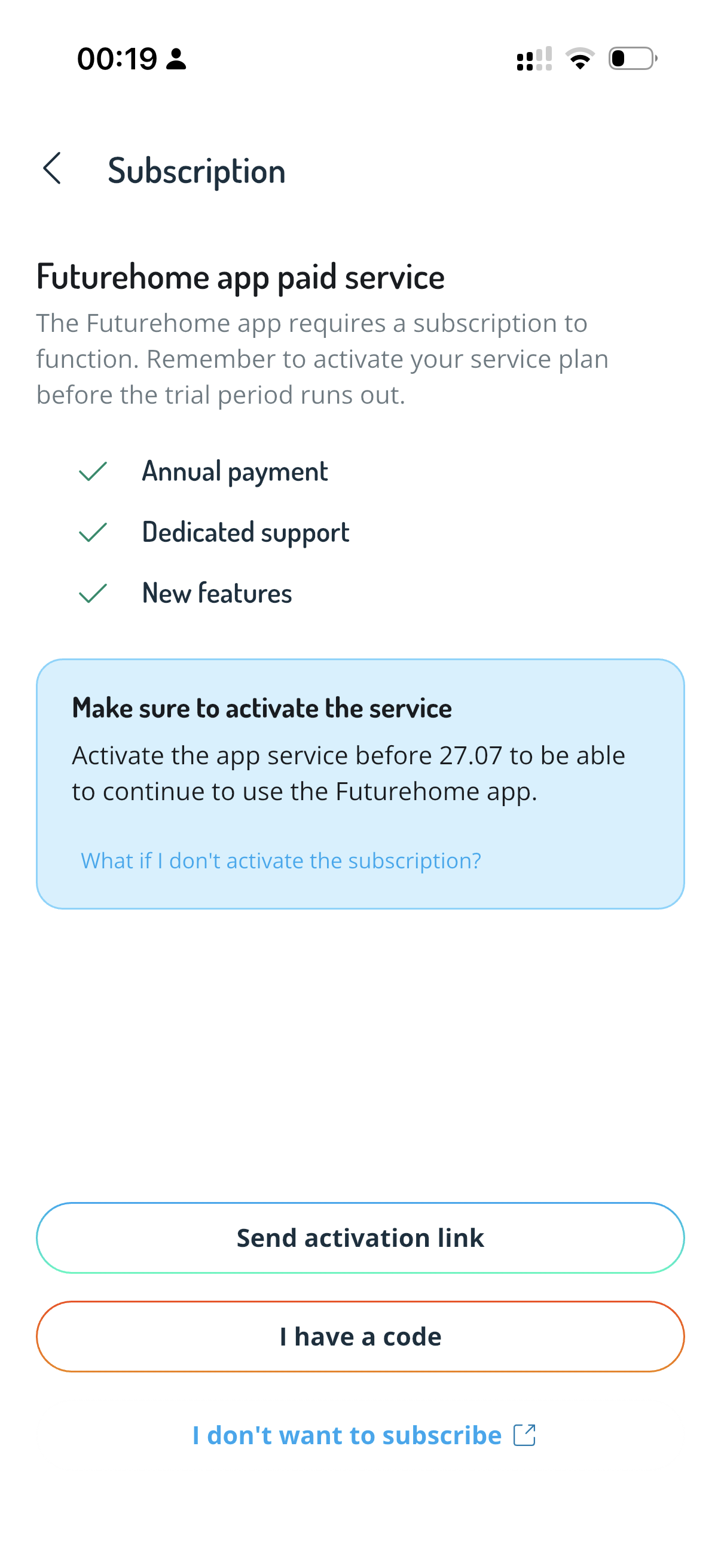
Task: Open "I don't want to subscribe" link
Action: pos(363,1435)
